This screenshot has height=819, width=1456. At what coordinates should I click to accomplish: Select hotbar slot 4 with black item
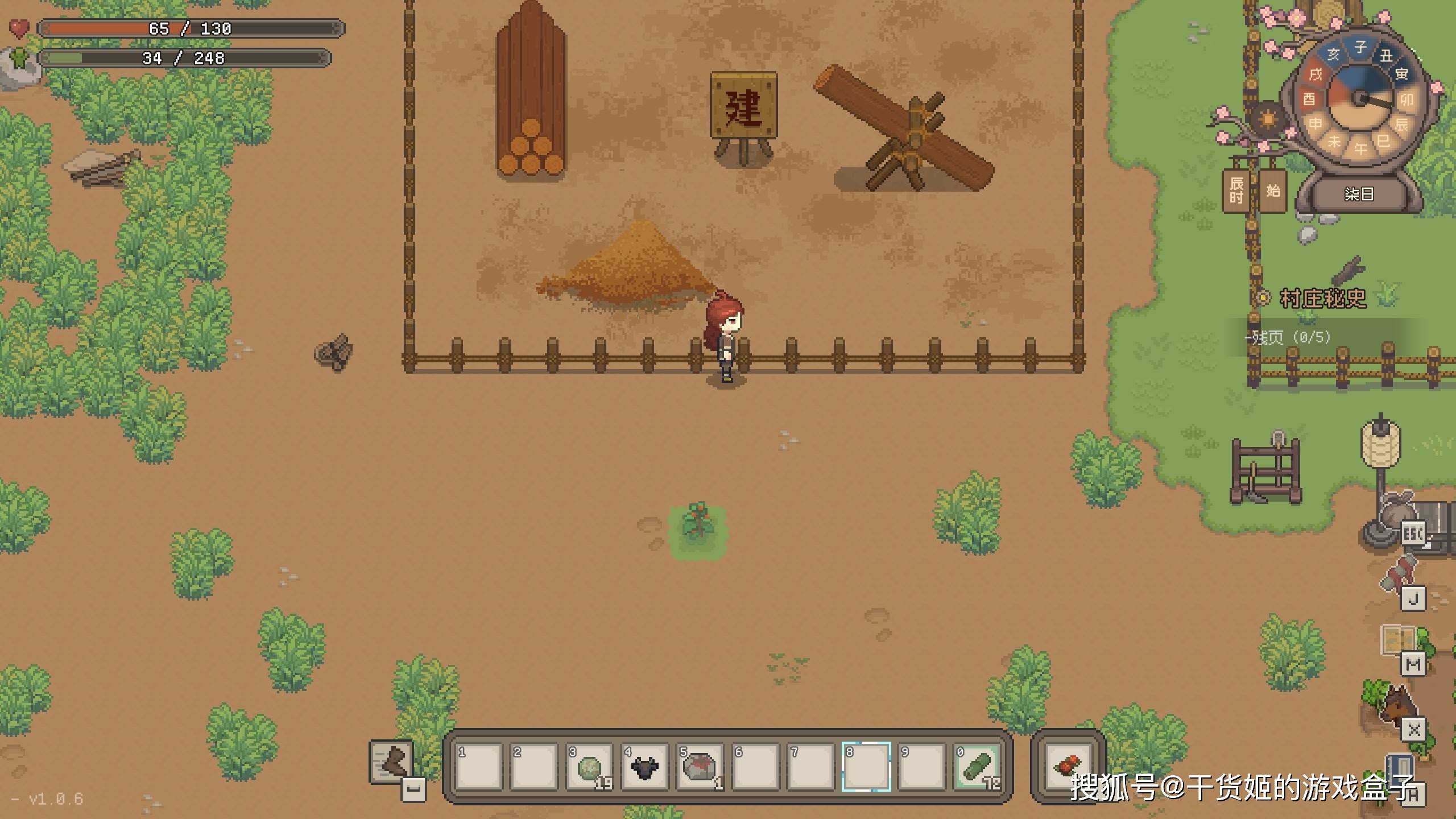pyautogui.click(x=644, y=767)
